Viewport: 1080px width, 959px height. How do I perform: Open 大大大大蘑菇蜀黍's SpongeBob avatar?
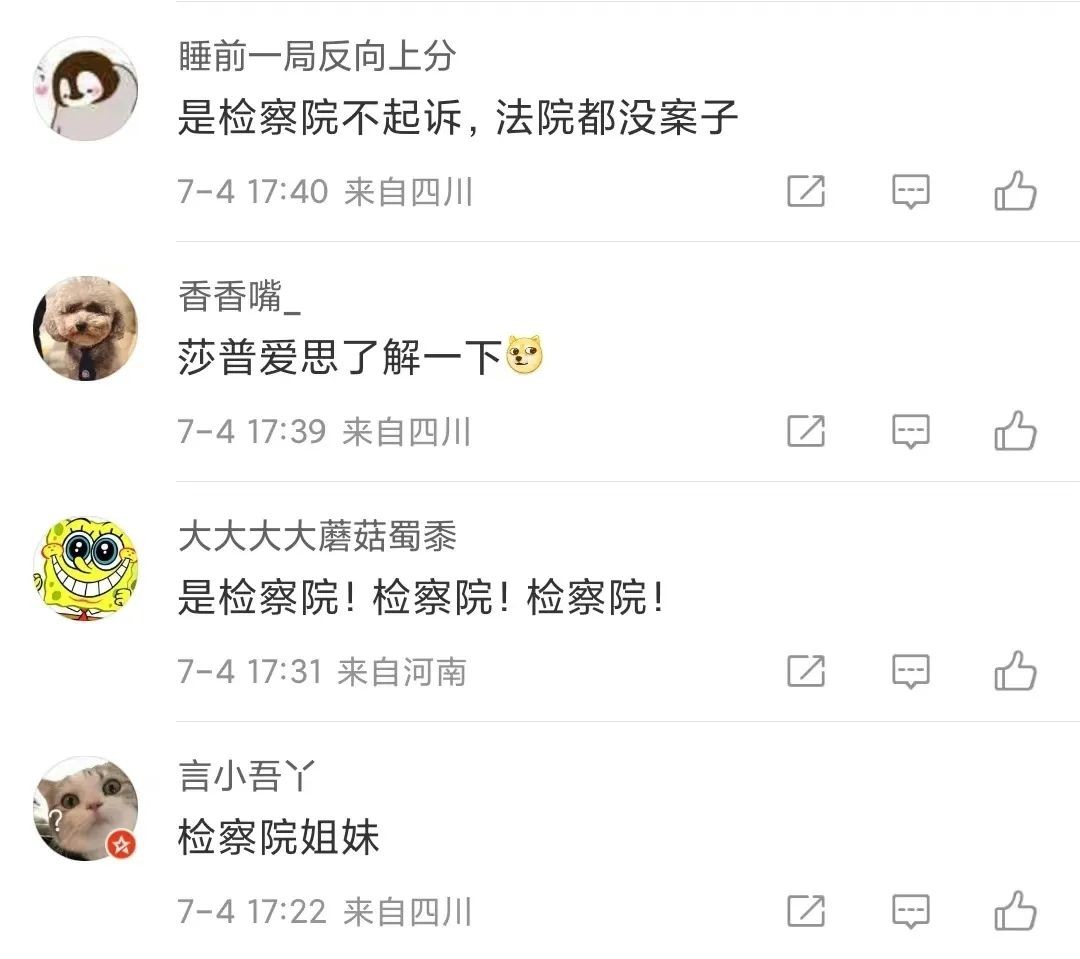tap(86, 568)
